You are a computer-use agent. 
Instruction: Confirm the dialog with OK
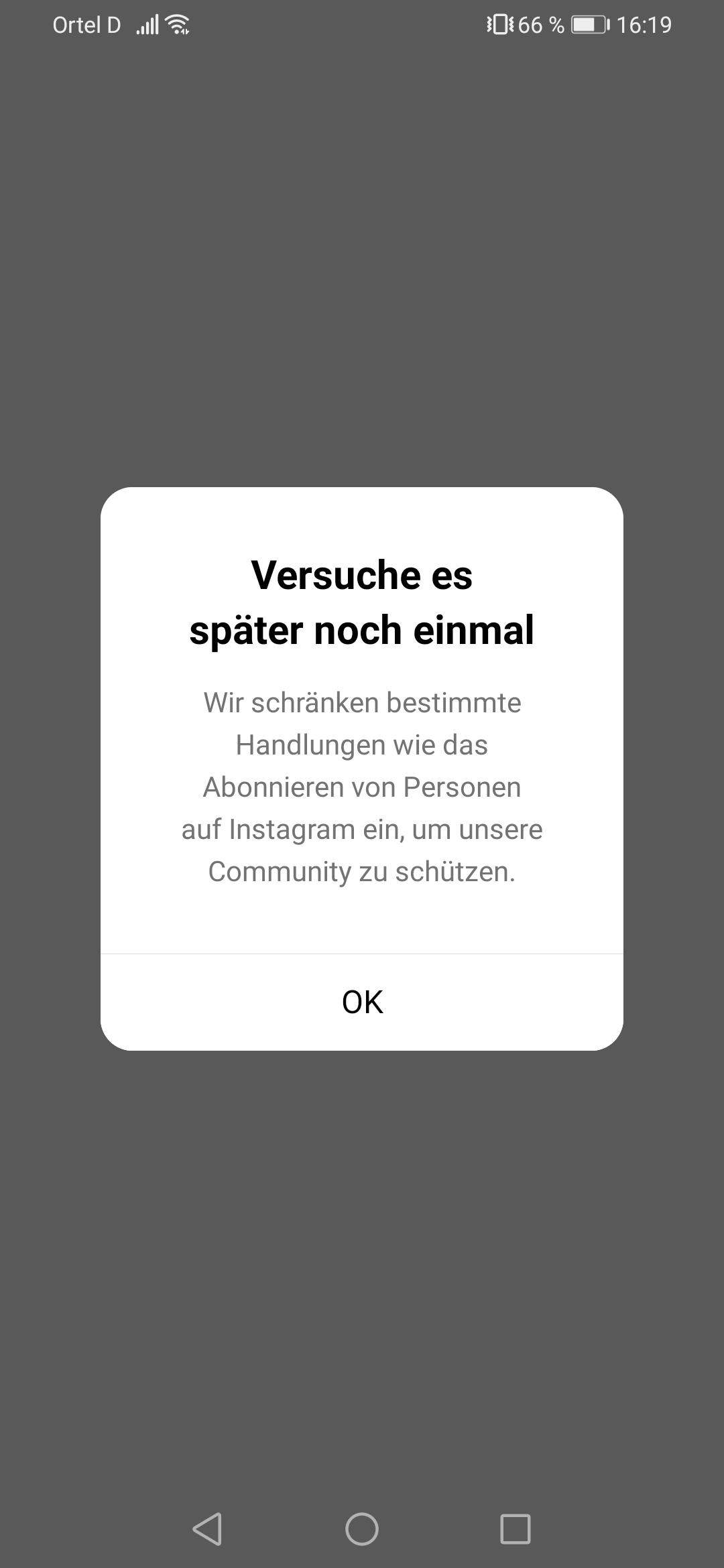pos(362,1002)
